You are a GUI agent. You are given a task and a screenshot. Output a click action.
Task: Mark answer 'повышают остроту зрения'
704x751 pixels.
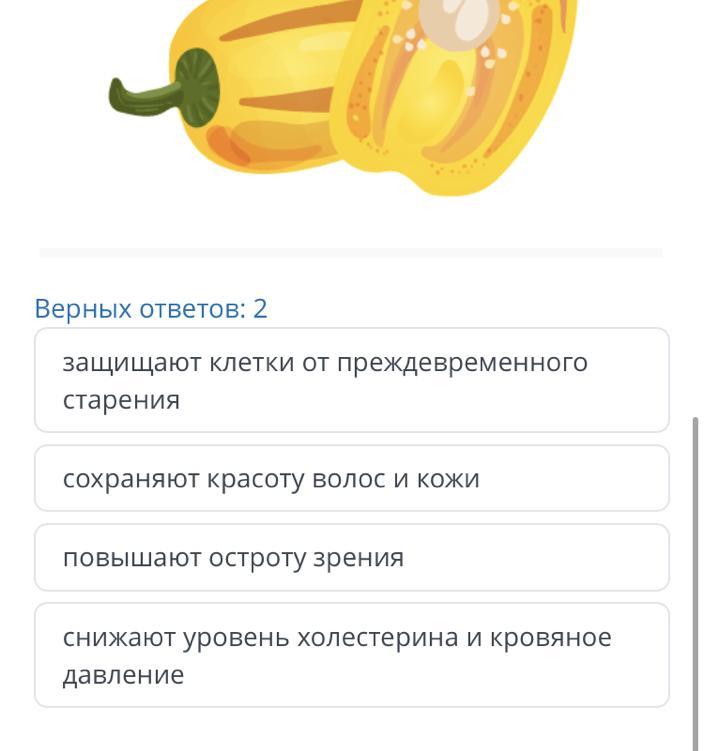point(351,557)
